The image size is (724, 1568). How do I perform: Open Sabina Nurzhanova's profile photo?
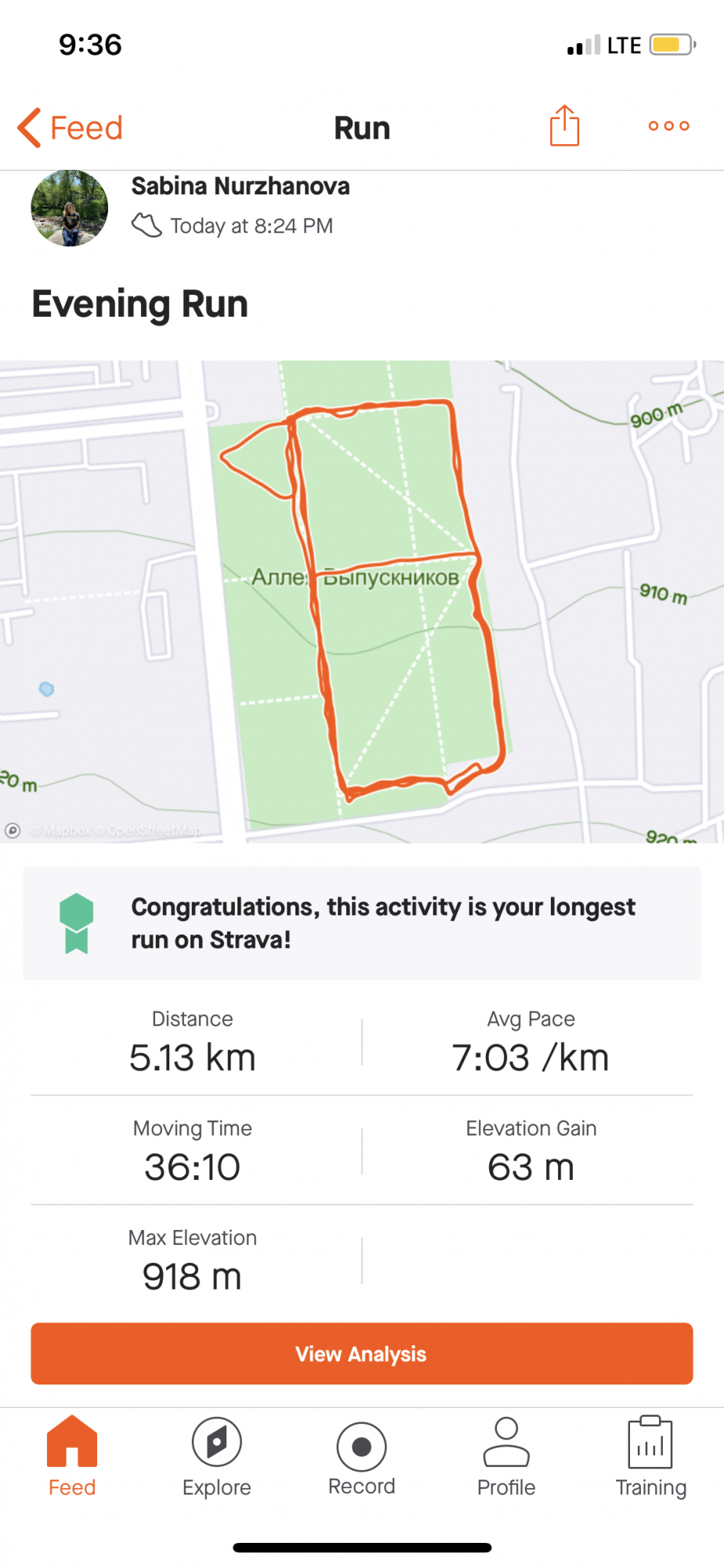[70, 209]
